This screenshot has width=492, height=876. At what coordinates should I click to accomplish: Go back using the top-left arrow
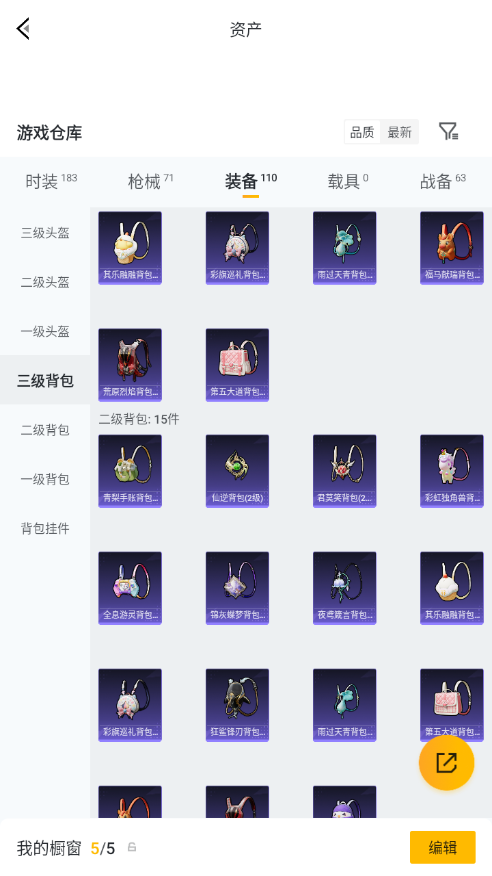23,28
